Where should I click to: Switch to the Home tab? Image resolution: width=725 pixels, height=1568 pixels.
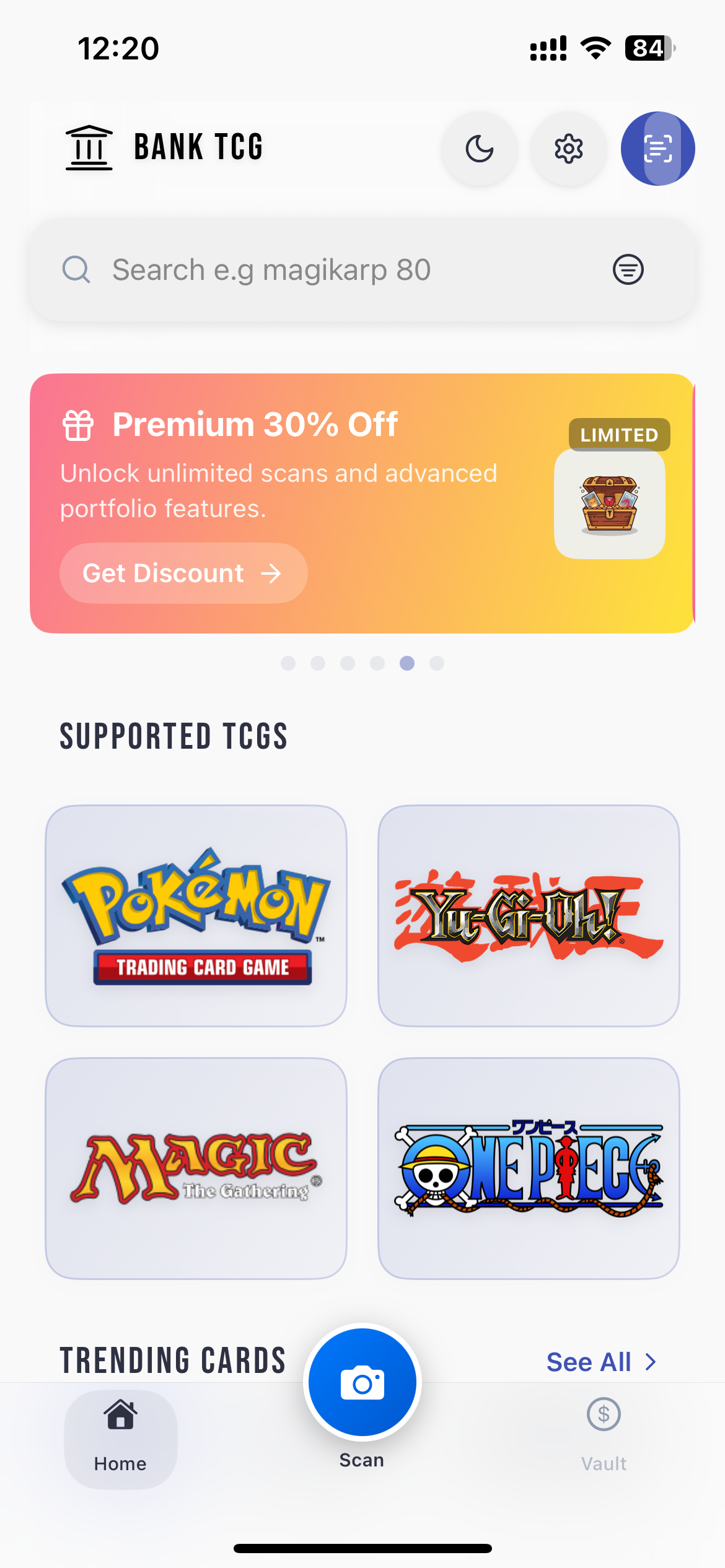[121, 1438]
